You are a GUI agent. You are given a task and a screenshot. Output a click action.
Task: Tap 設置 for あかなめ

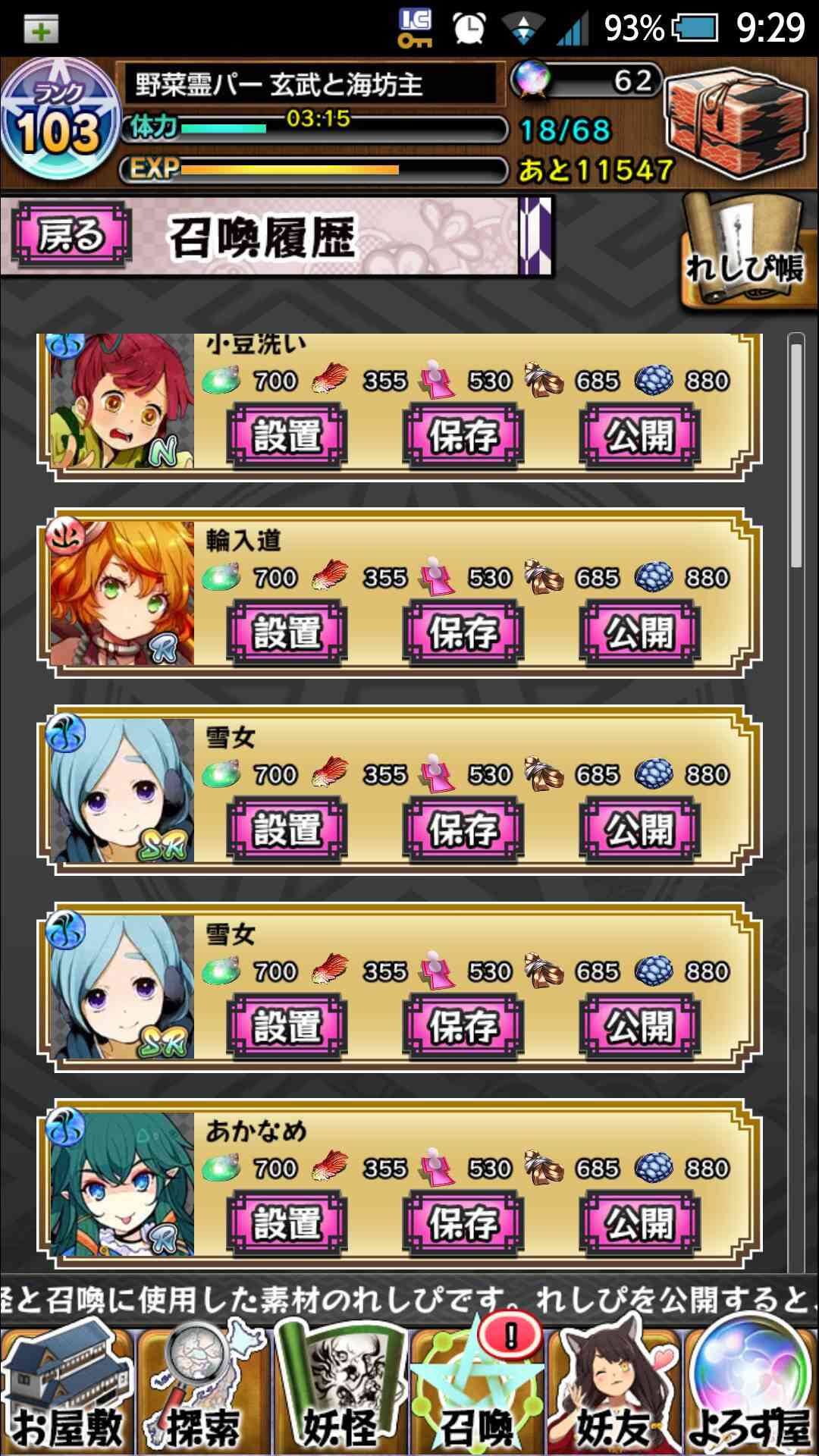coord(287,1222)
